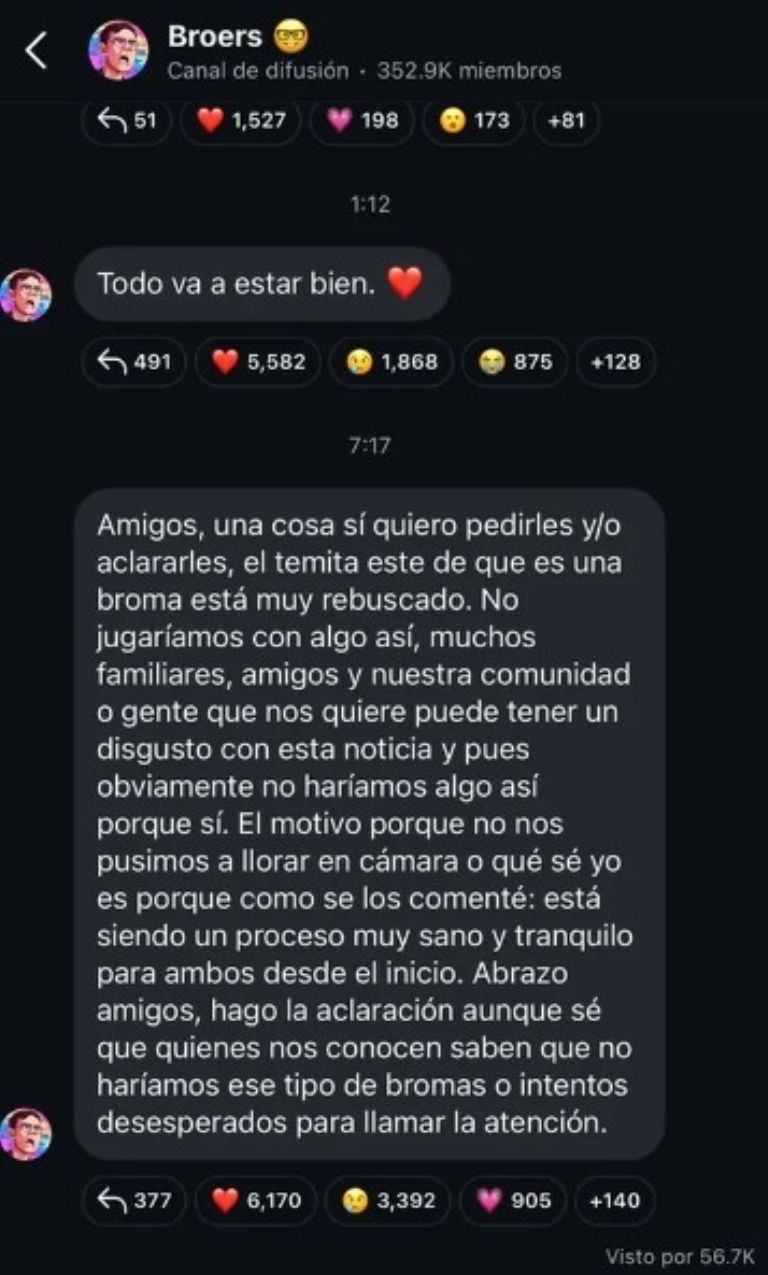Toggle the purple heart reaction with 905
Image resolution: width=768 pixels, height=1275 pixels.
[x=515, y=1202]
